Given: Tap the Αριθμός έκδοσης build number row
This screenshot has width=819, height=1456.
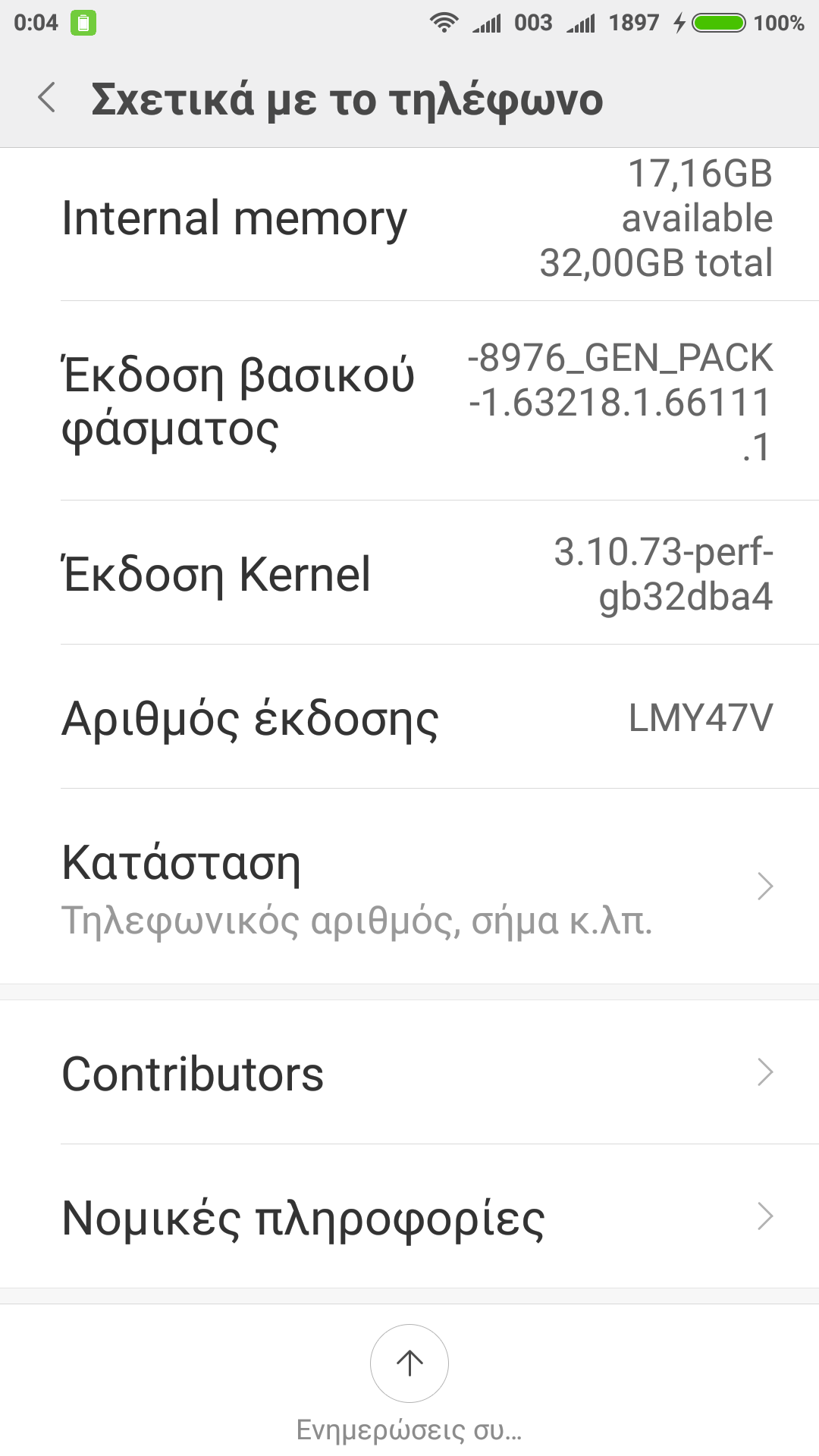Looking at the screenshot, I should [x=409, y=717].
